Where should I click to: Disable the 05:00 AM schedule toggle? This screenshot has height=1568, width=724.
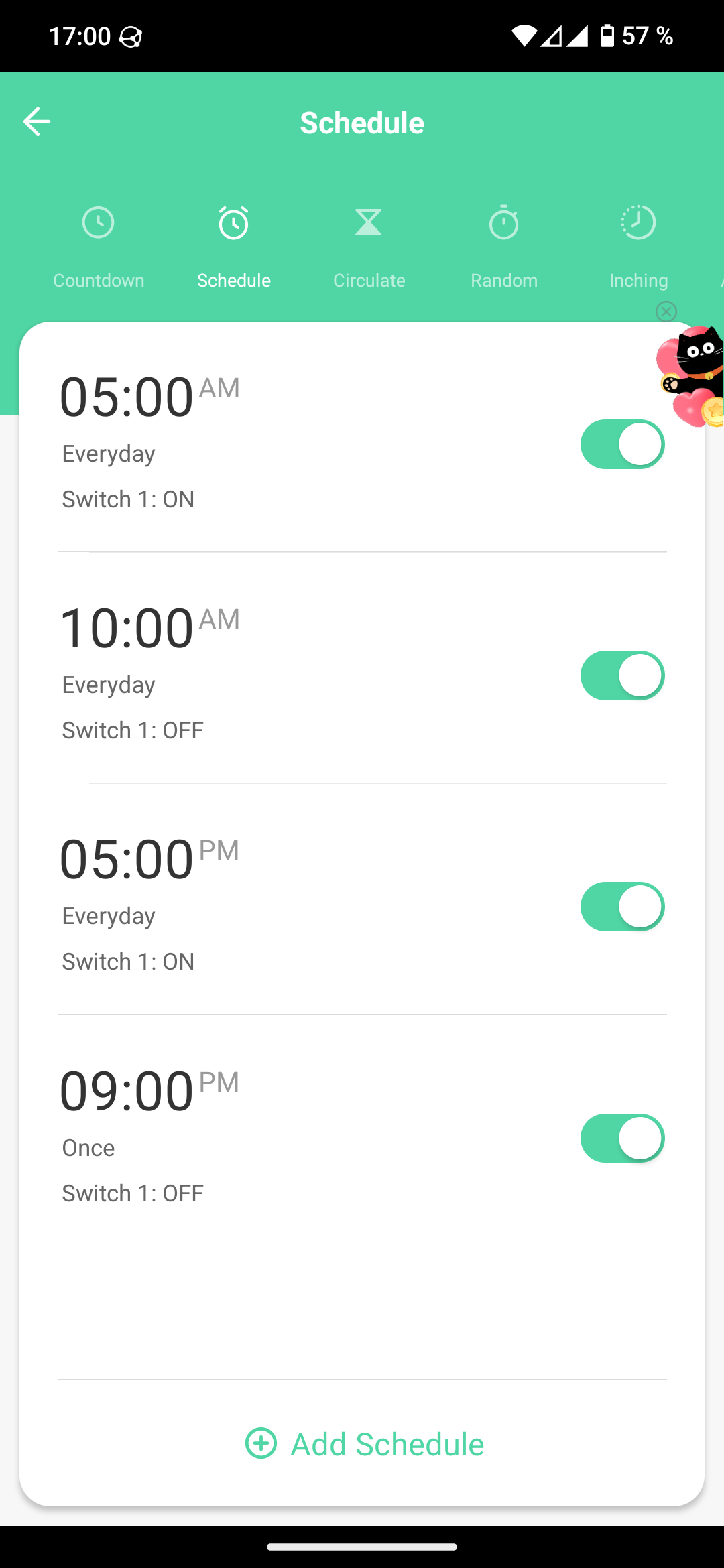point(623,444)
